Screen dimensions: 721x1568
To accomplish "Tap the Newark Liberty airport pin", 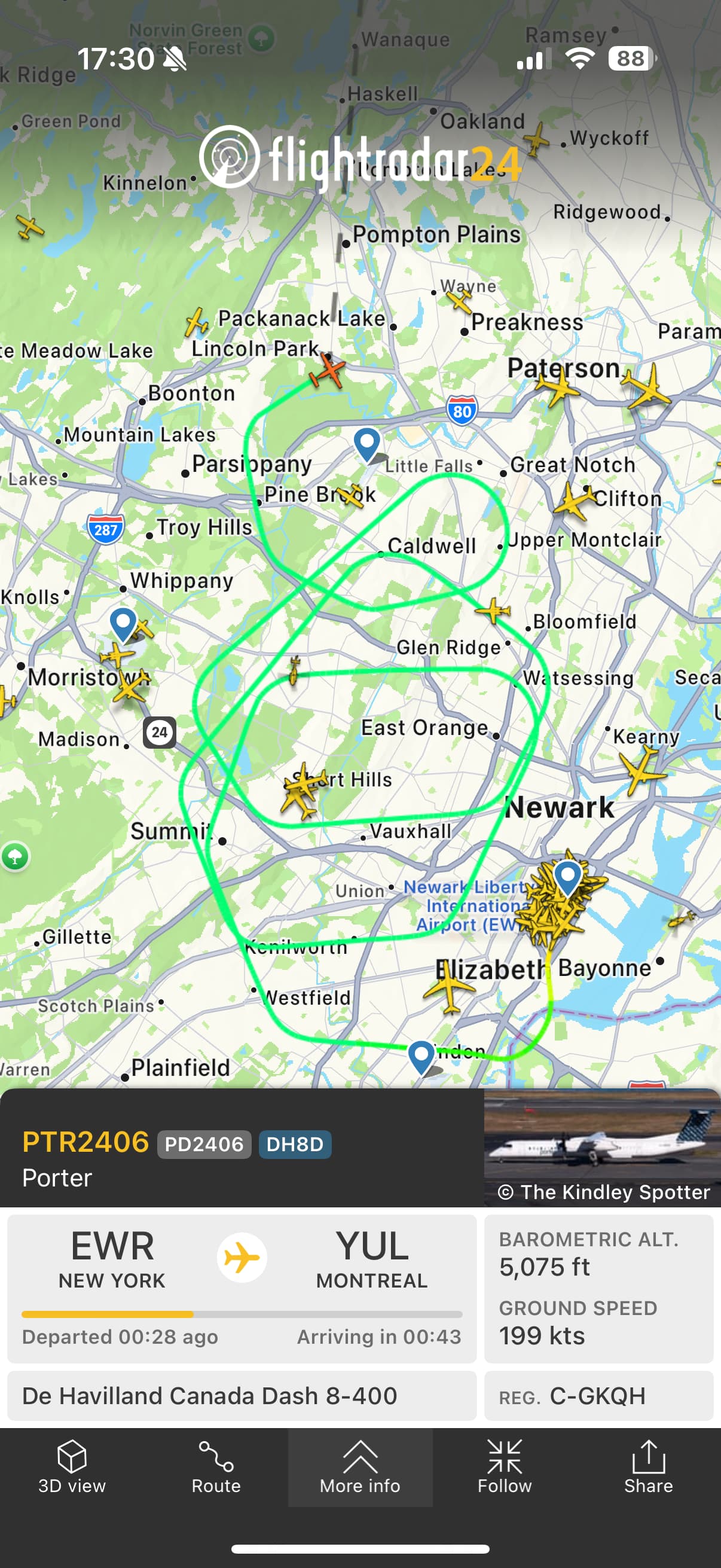I will tap(568, 877).
